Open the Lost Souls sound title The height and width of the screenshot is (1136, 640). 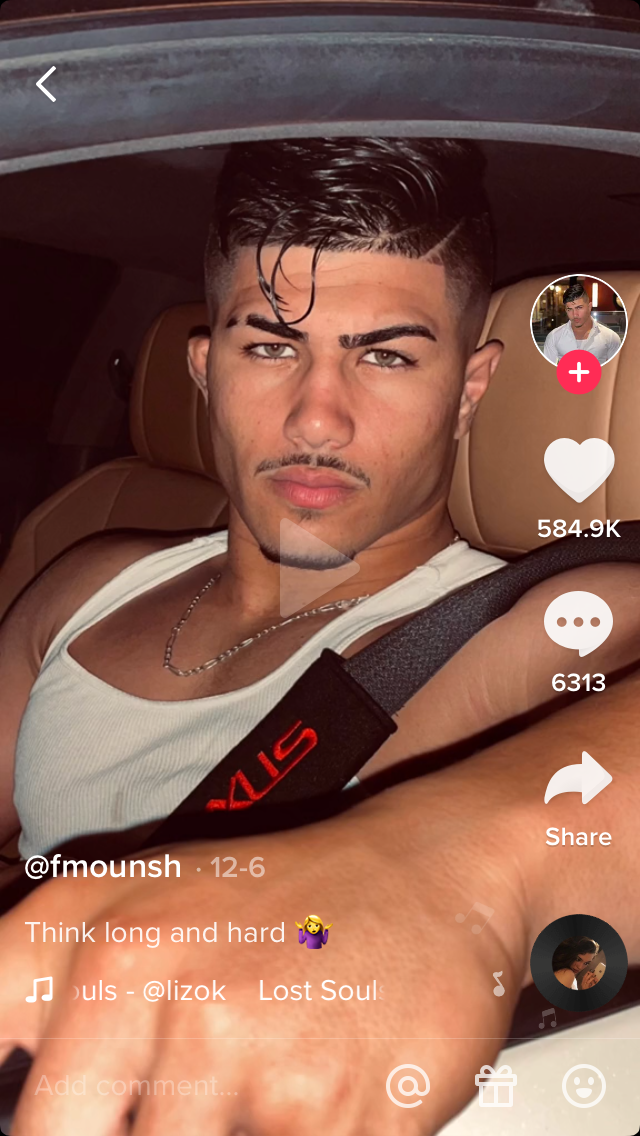click(x=320, y=991)
